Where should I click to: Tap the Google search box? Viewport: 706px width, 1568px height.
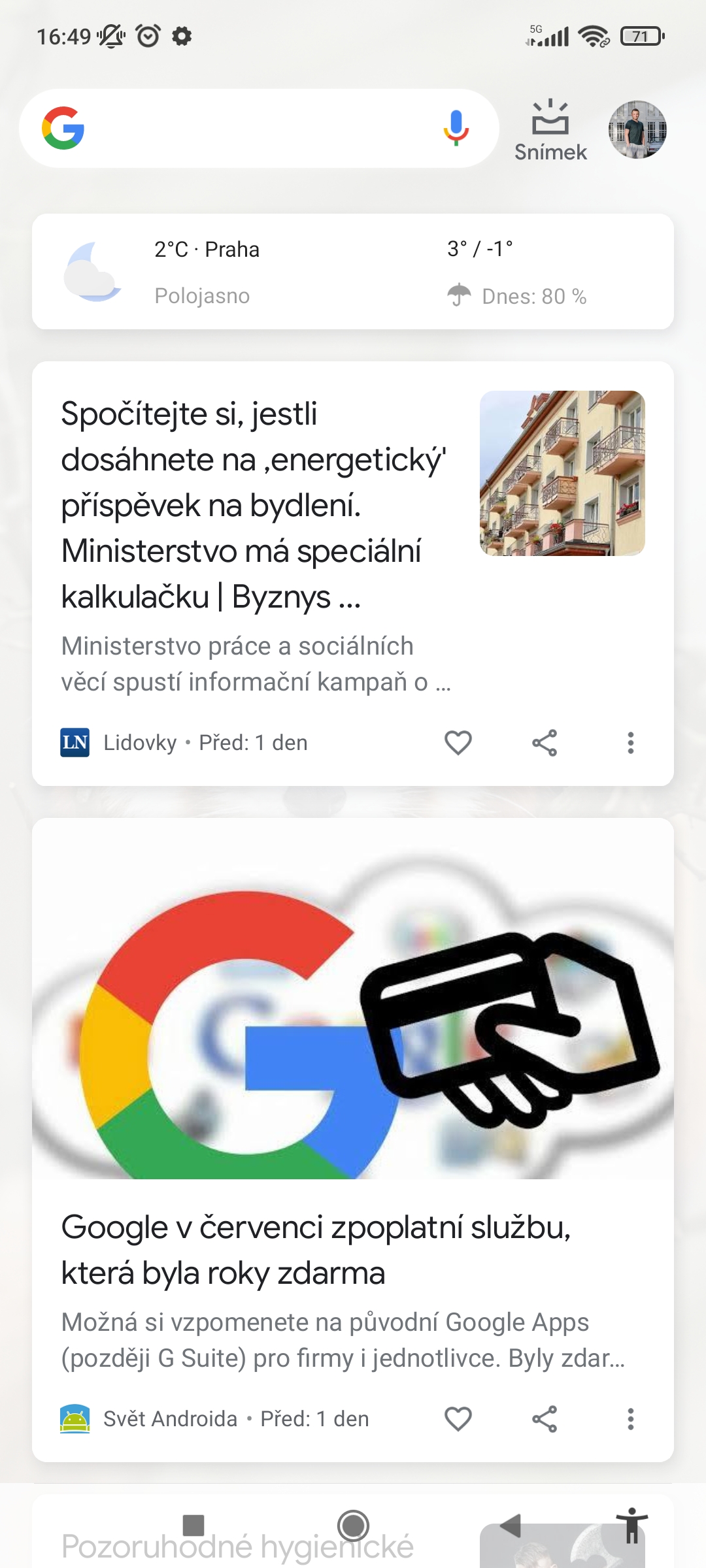pyautogui.click(x=255, y=129)
